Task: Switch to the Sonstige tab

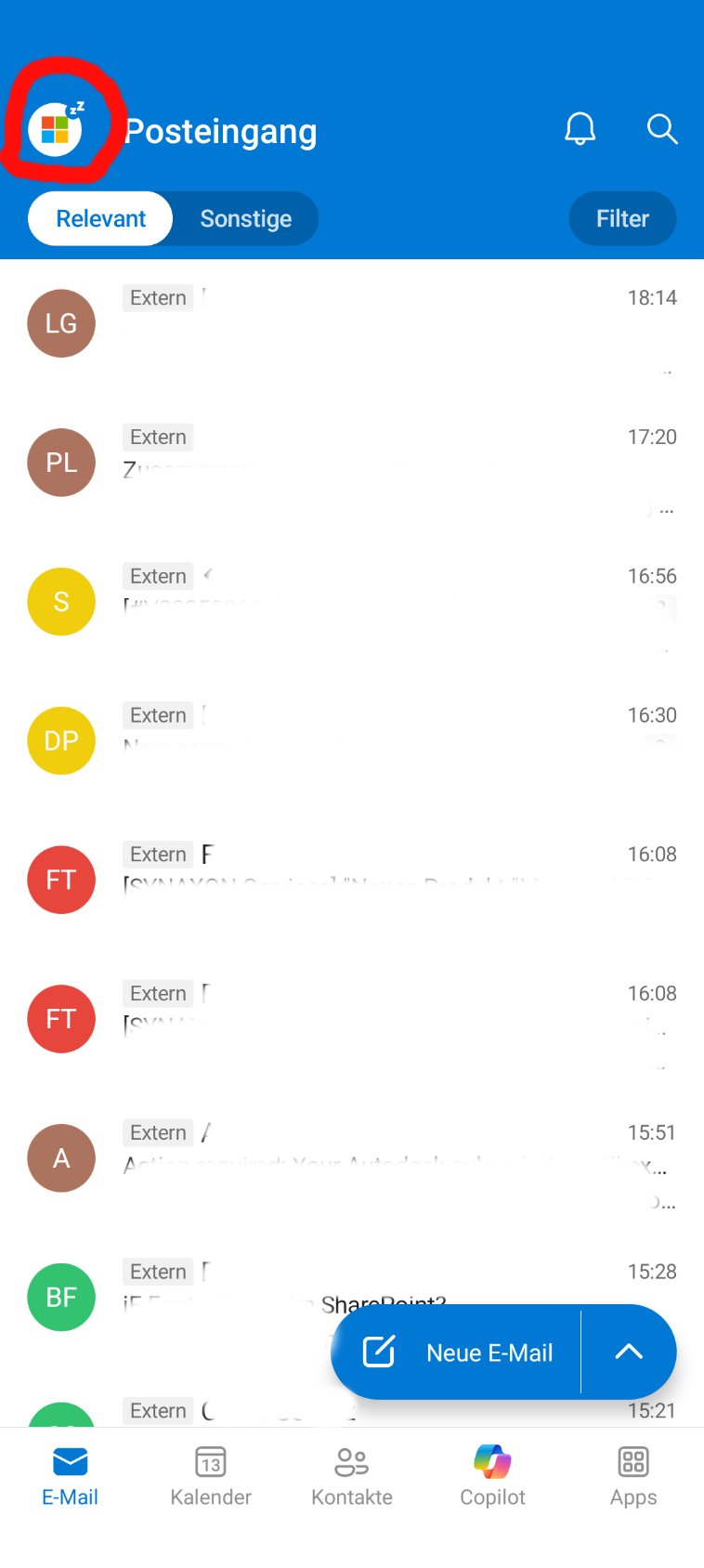Action: 246,218
